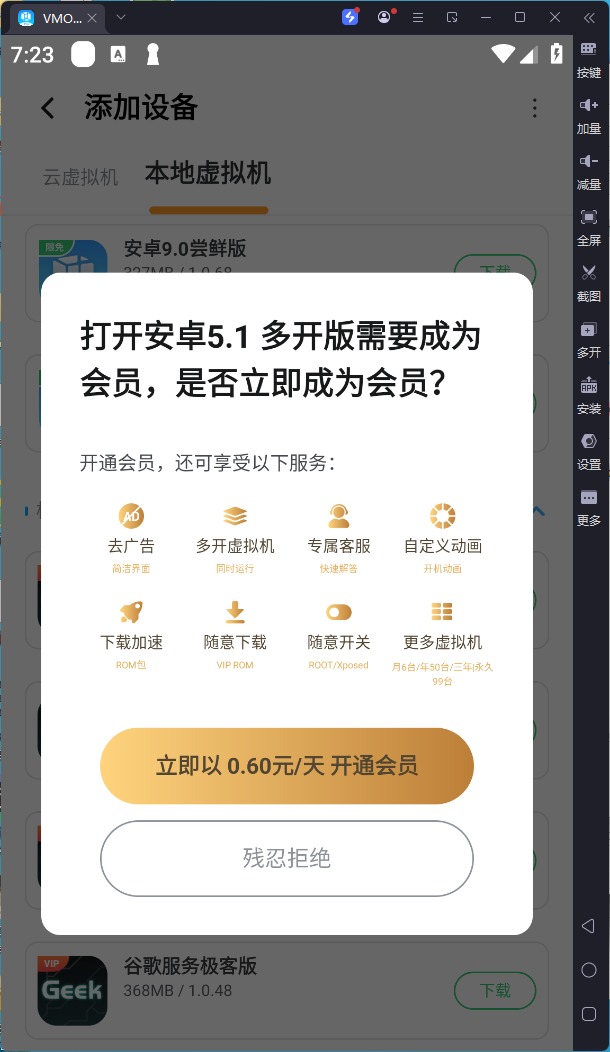Tap 立即以 0.60元/天 开通会员 button
Viewport: 610px width, 1052px height.
[x=286, y=766]
